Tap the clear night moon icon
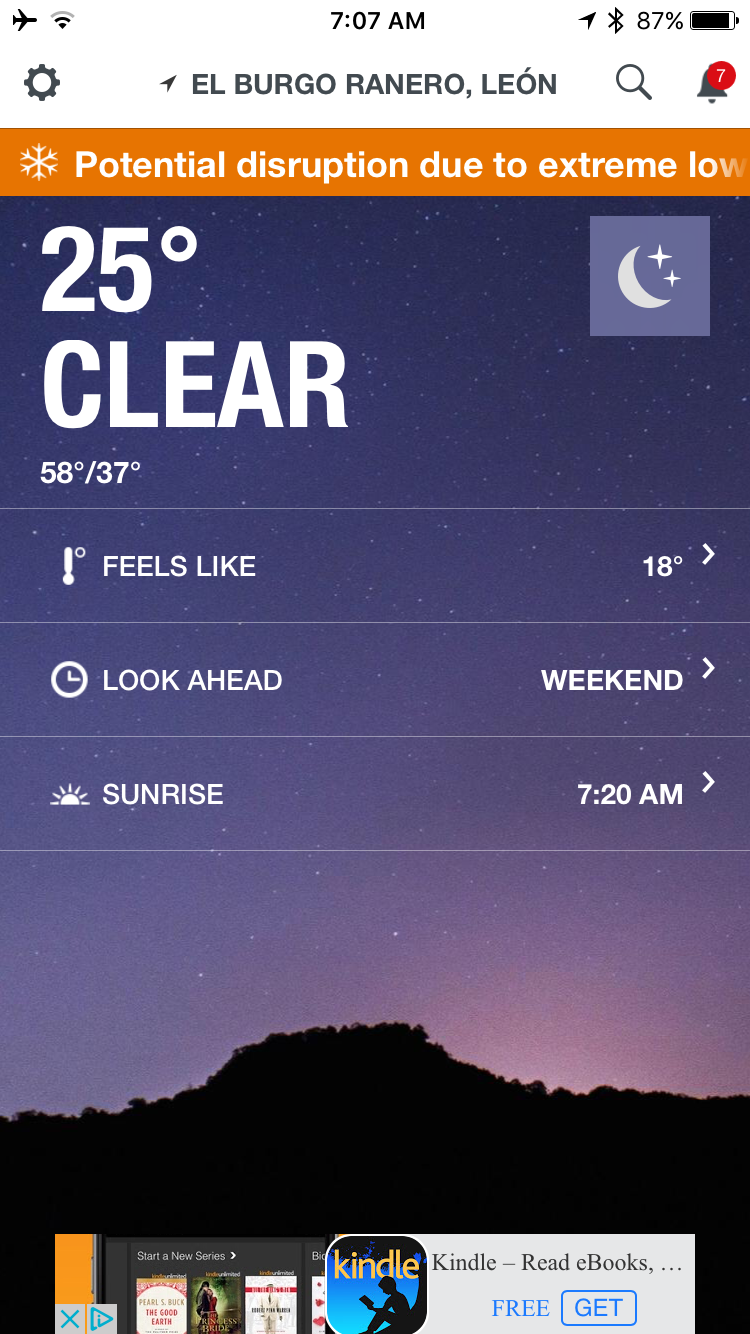This screenshot has height=1334, width=750. pos(650,276)
